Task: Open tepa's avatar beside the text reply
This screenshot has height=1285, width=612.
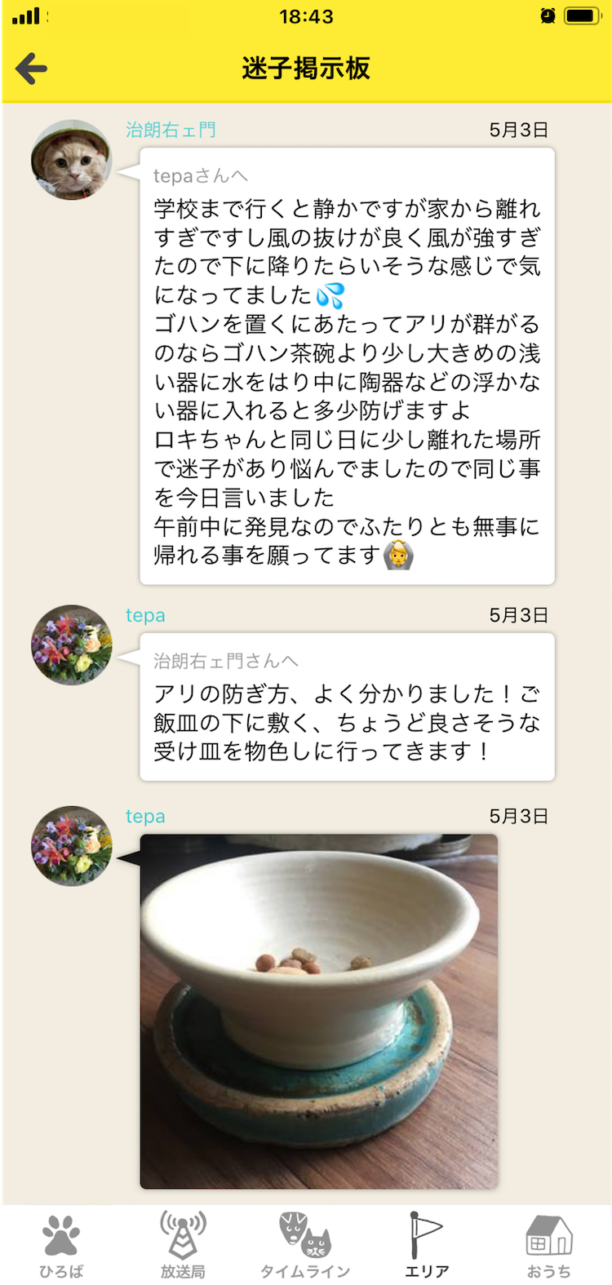Action: pyautogui.click(x=71, y=644)
